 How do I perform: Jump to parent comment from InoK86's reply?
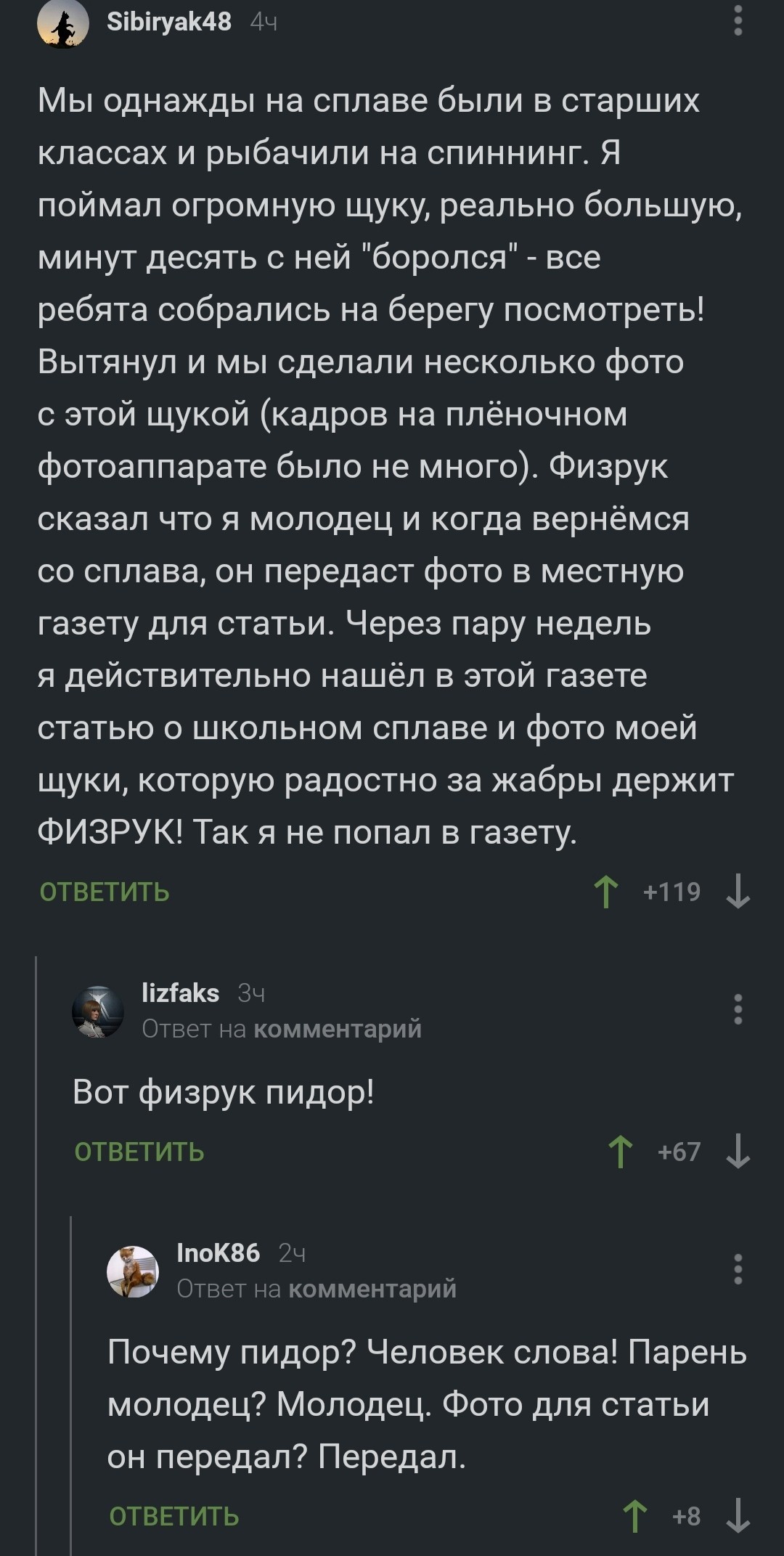[372, 1289]
